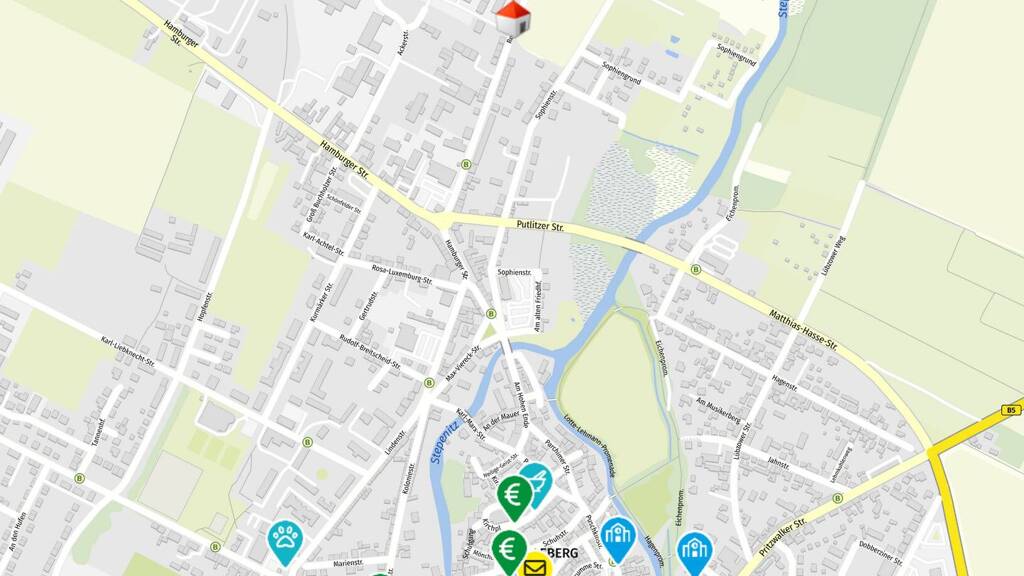This screenshot has width=1024, height=576.
Task: Tap the blue building marker below Eichenprom.
Action: (x=694, y=549)
